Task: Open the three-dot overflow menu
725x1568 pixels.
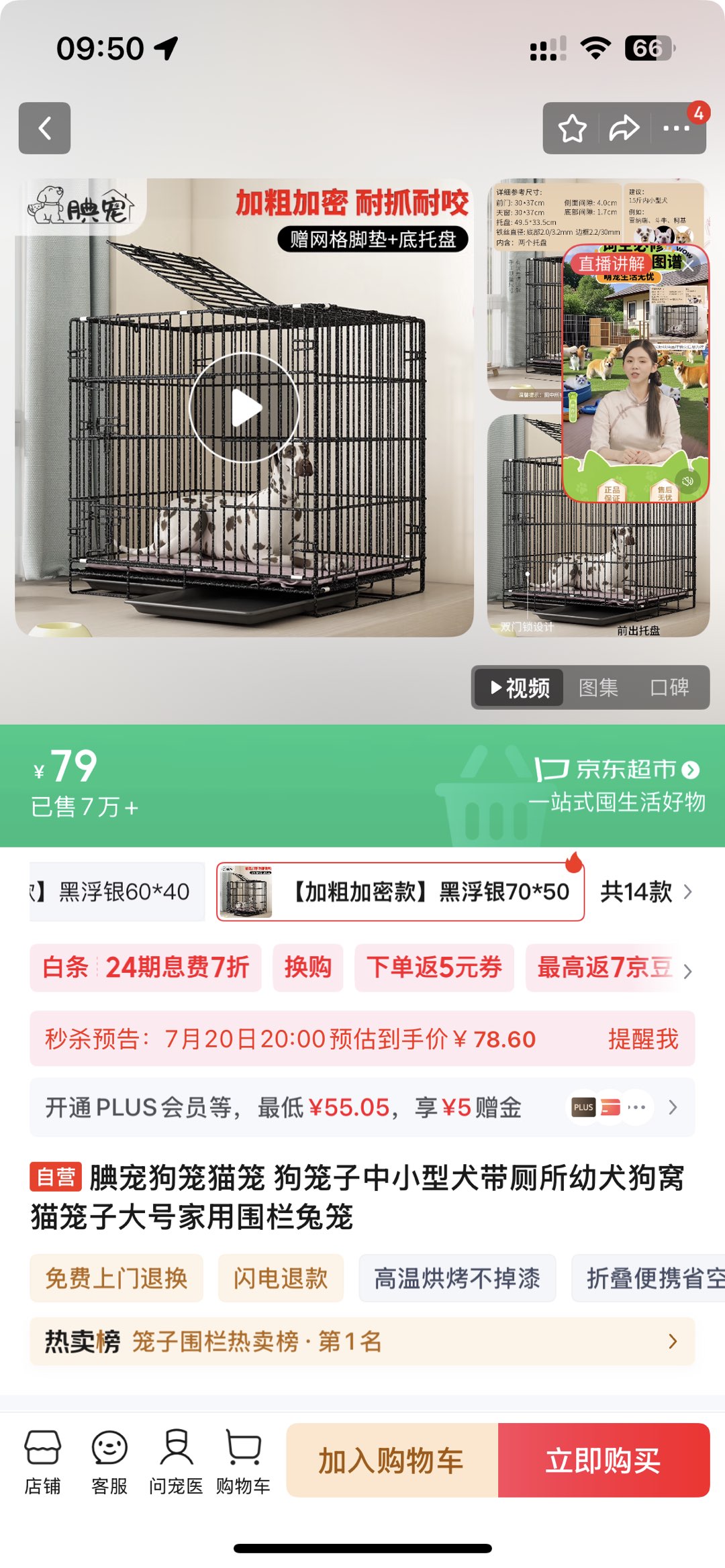Action: coord(676,128)
